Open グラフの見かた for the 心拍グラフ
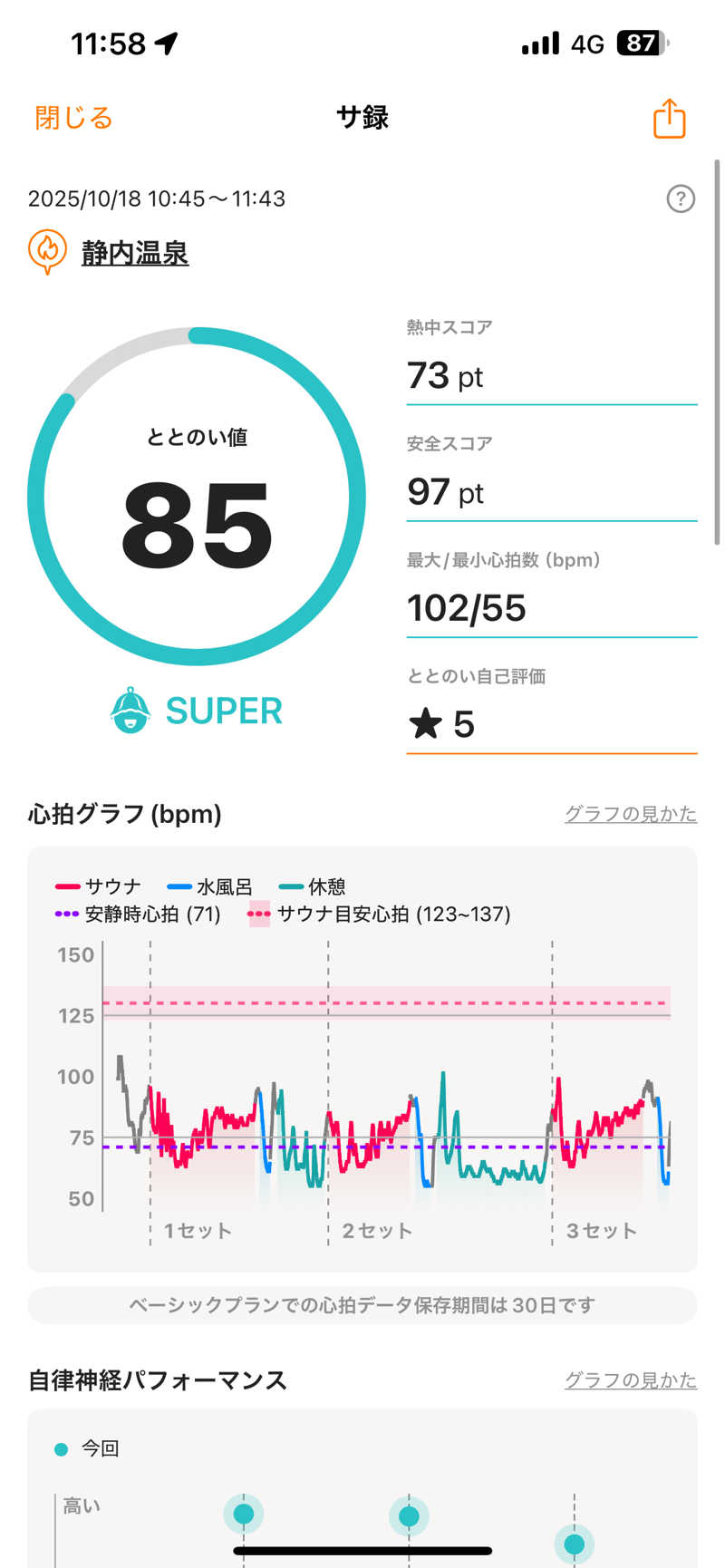Viewport: 725px width, 1568px height. point(631,814)
